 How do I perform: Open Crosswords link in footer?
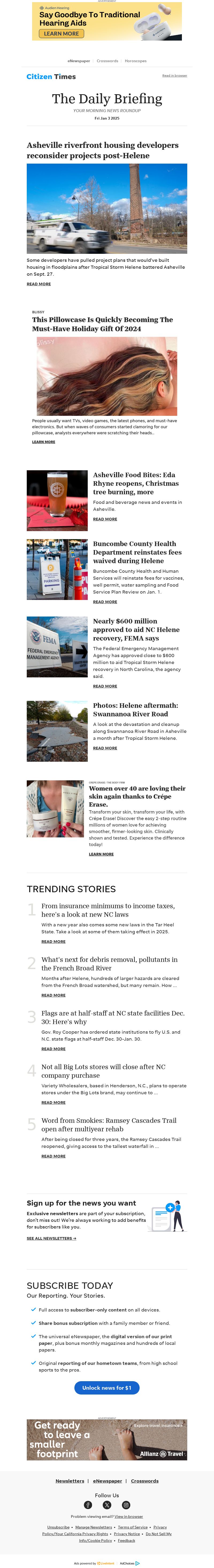[x=144, y=1481]
